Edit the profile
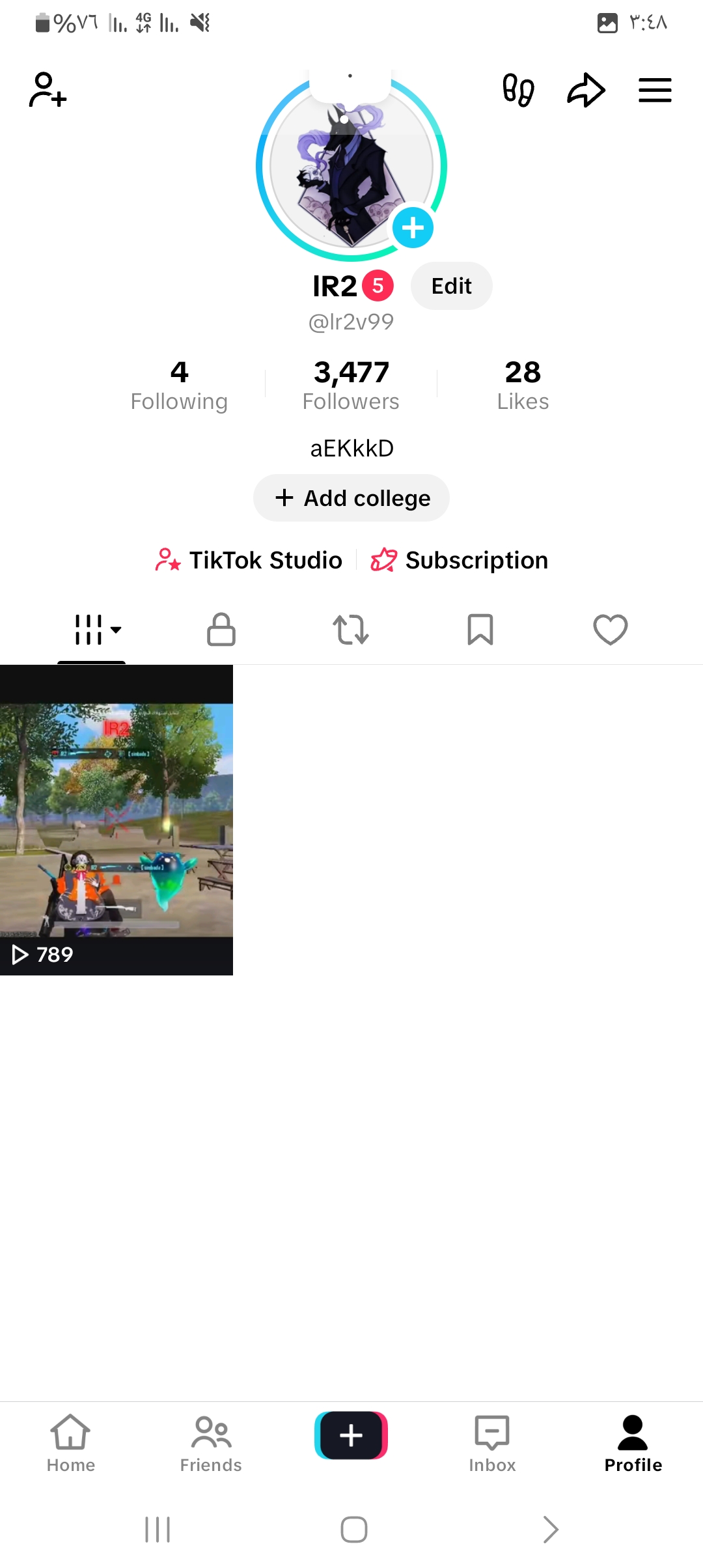This screenshot has height=1568, width=703. pos(451,286)
